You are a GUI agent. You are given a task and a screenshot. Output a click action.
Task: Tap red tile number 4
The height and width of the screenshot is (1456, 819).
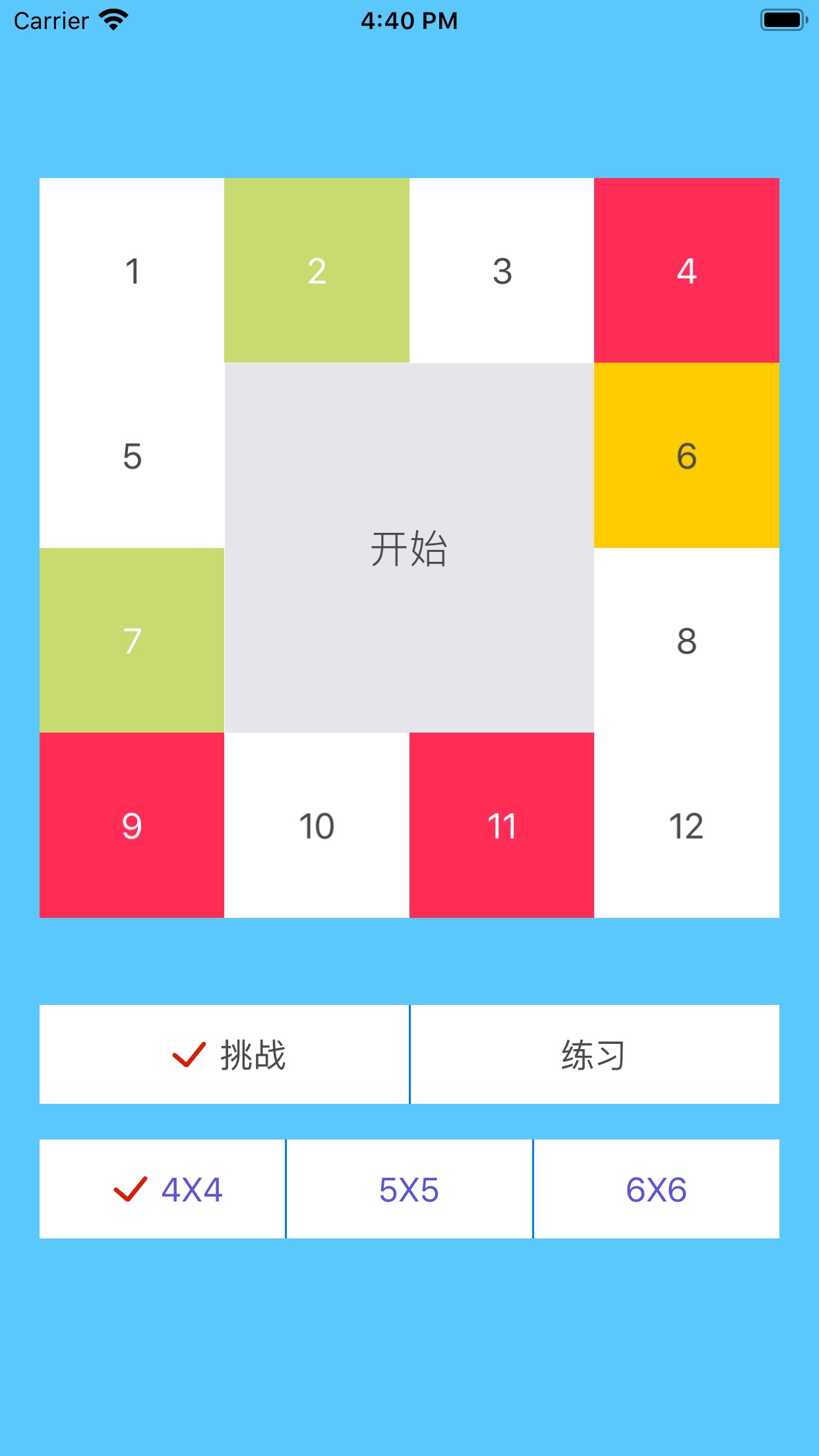click(x=686, y=270)
